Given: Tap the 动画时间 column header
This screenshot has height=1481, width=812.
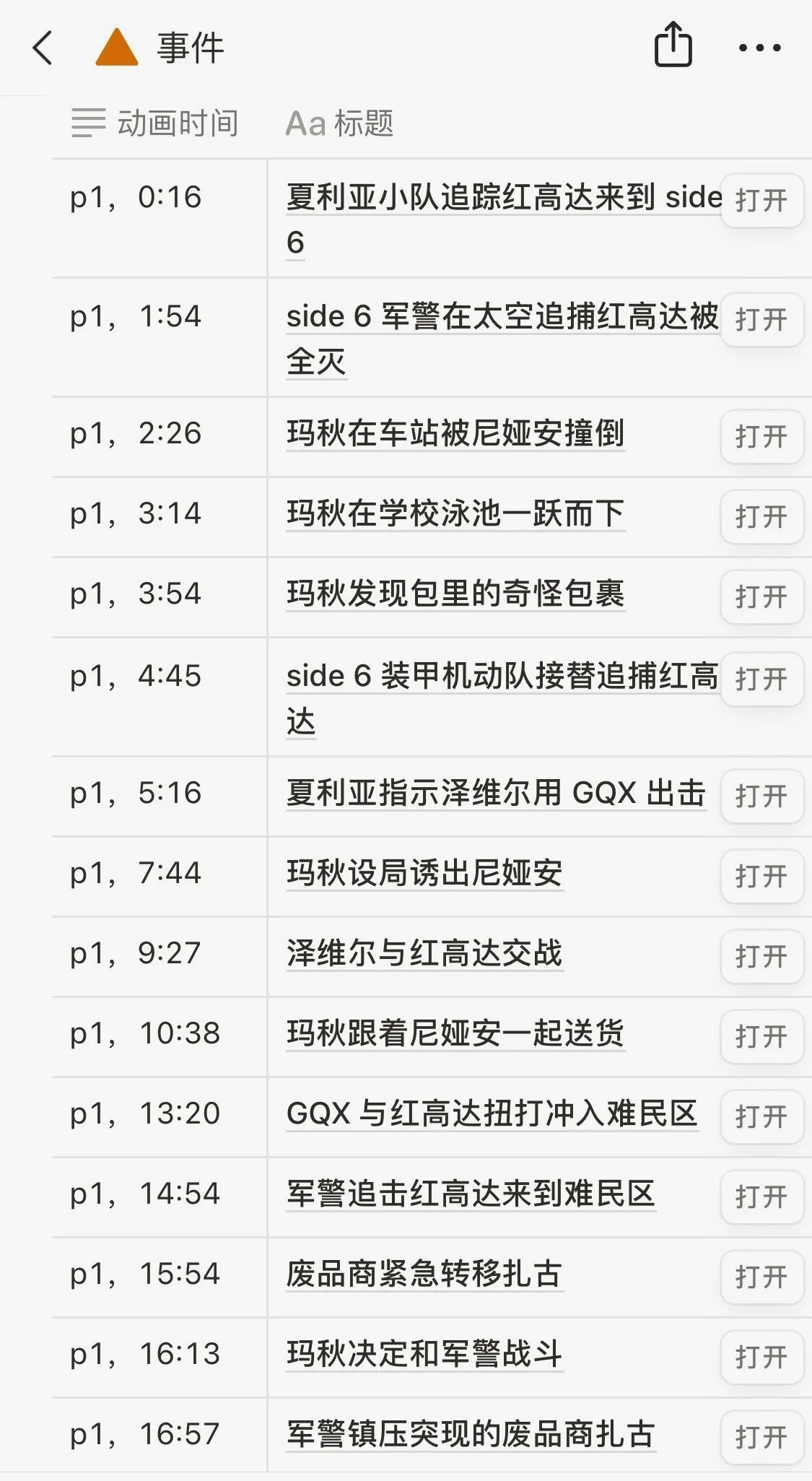Looking at the screenshot, I should pyautogui.click(x=155, y=123).
